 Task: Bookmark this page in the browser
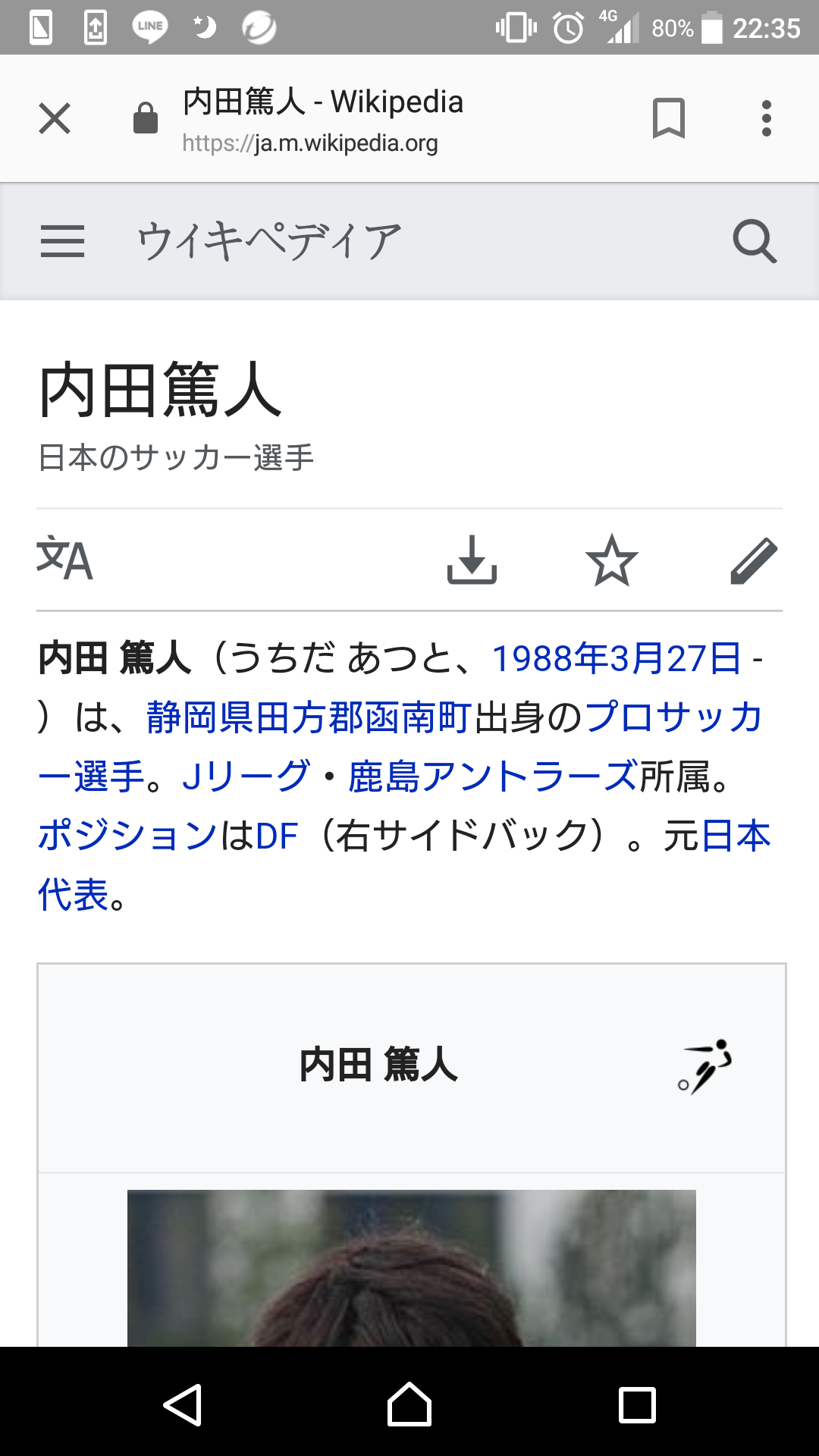click(668, 119)
